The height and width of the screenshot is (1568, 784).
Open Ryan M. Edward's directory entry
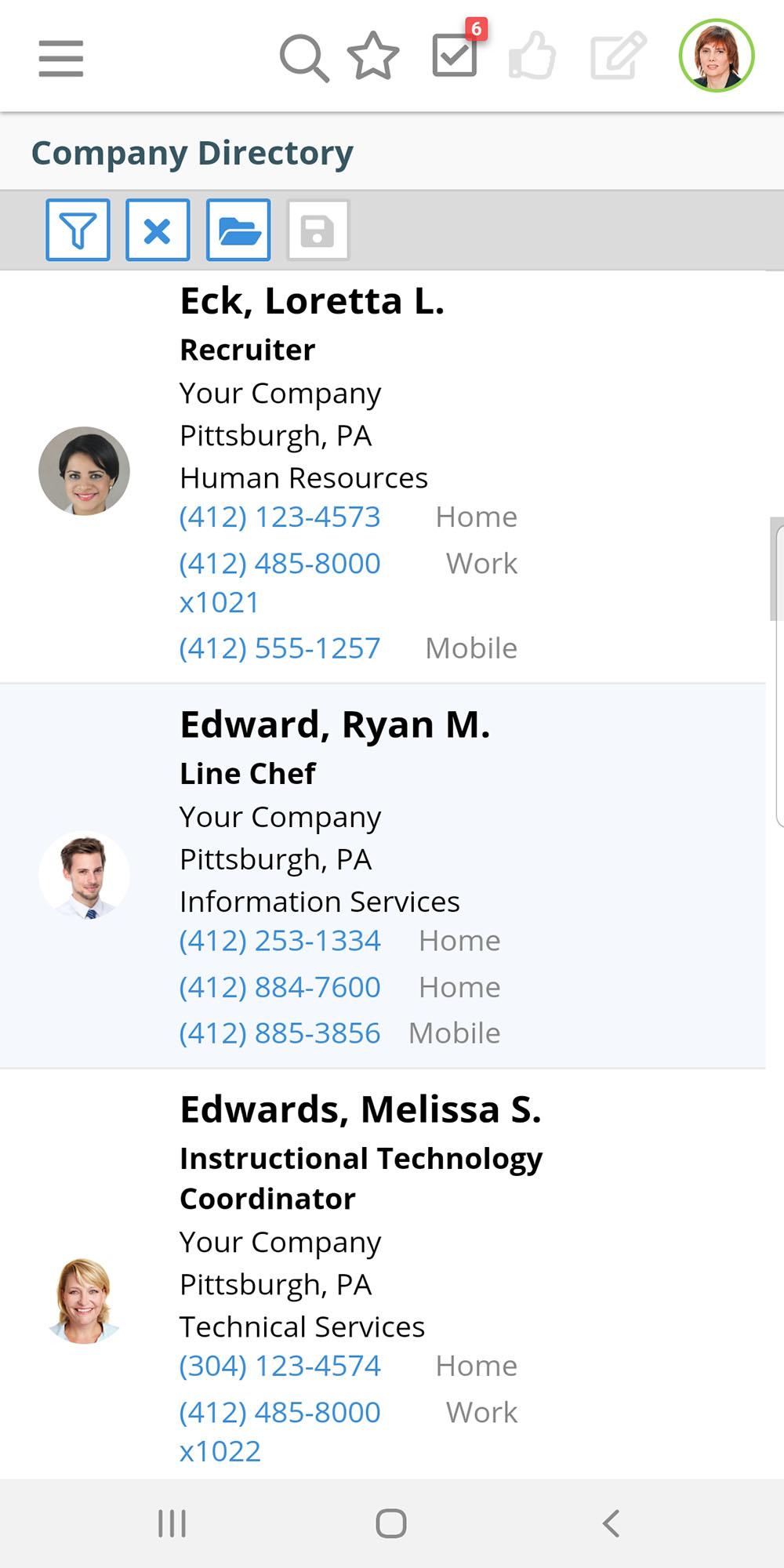point(335,725)
